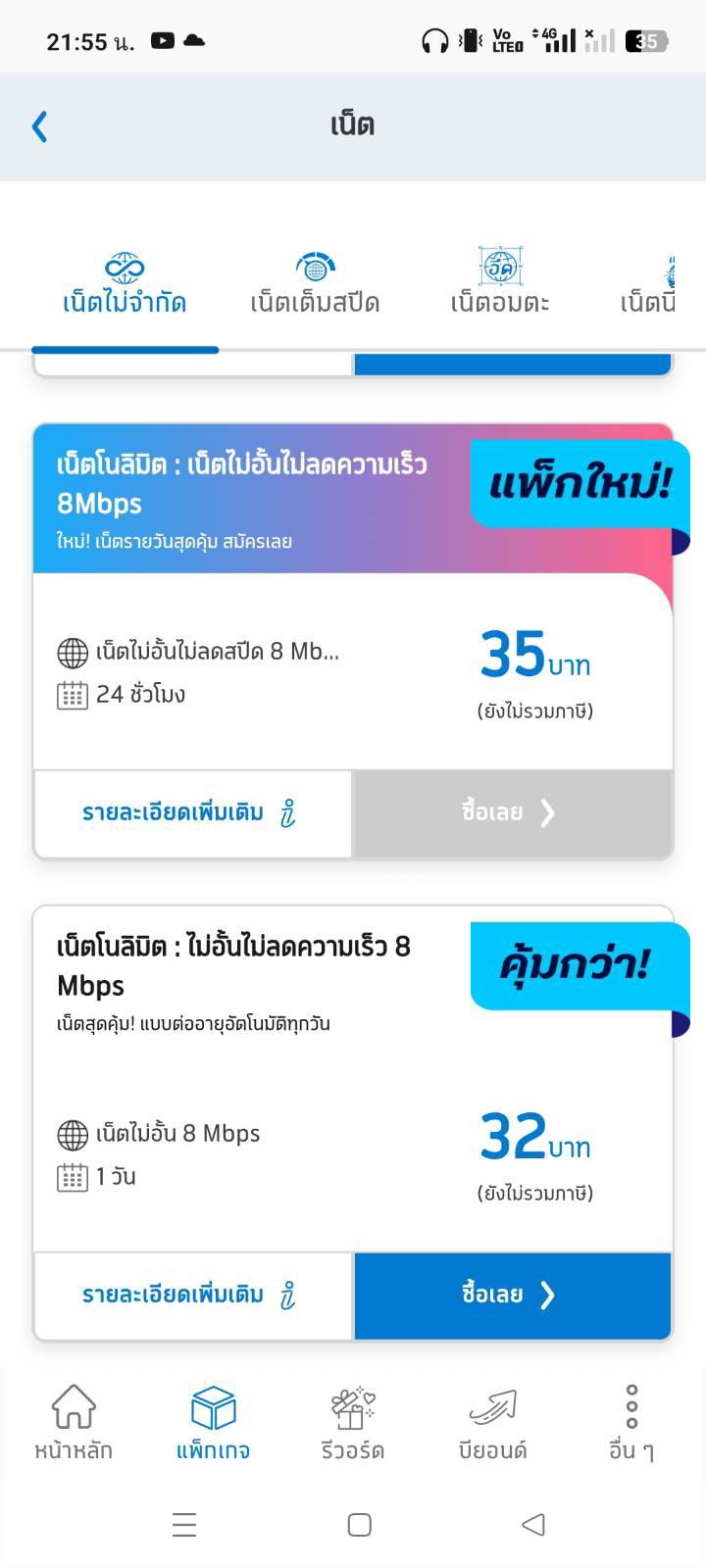Switch to the เน็ตอมตะ tab
This screenshot has height=1568, width=706.
(x=500, y=283)
